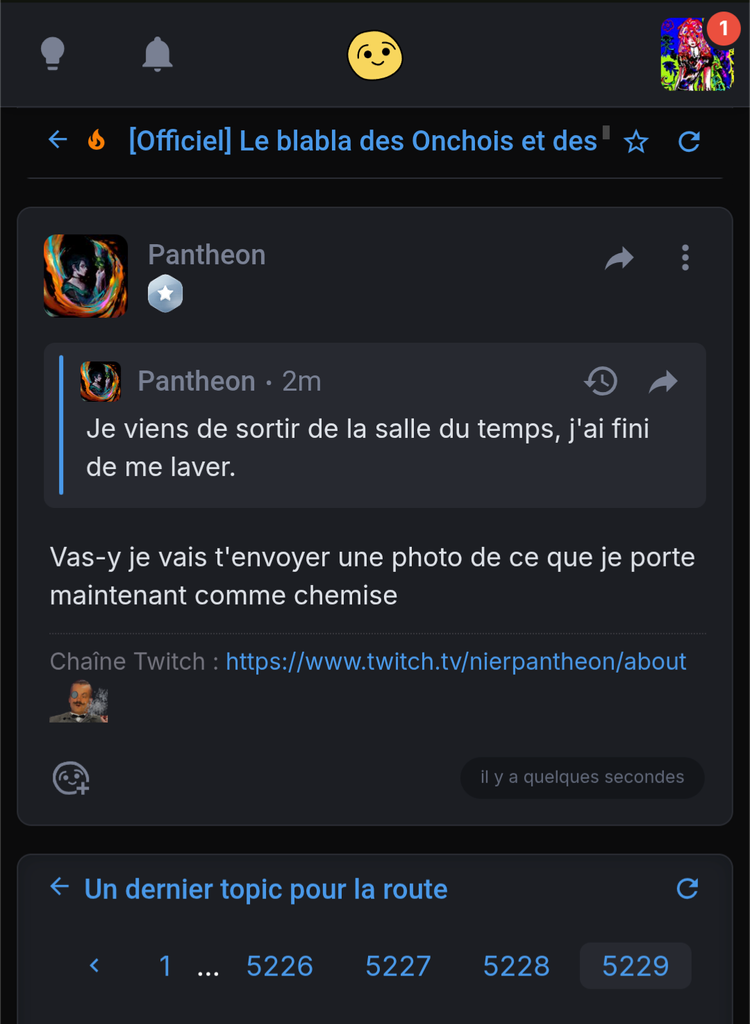Tap the lightbulb icon in the header
750x1024 pixels.
click(52, 54)
